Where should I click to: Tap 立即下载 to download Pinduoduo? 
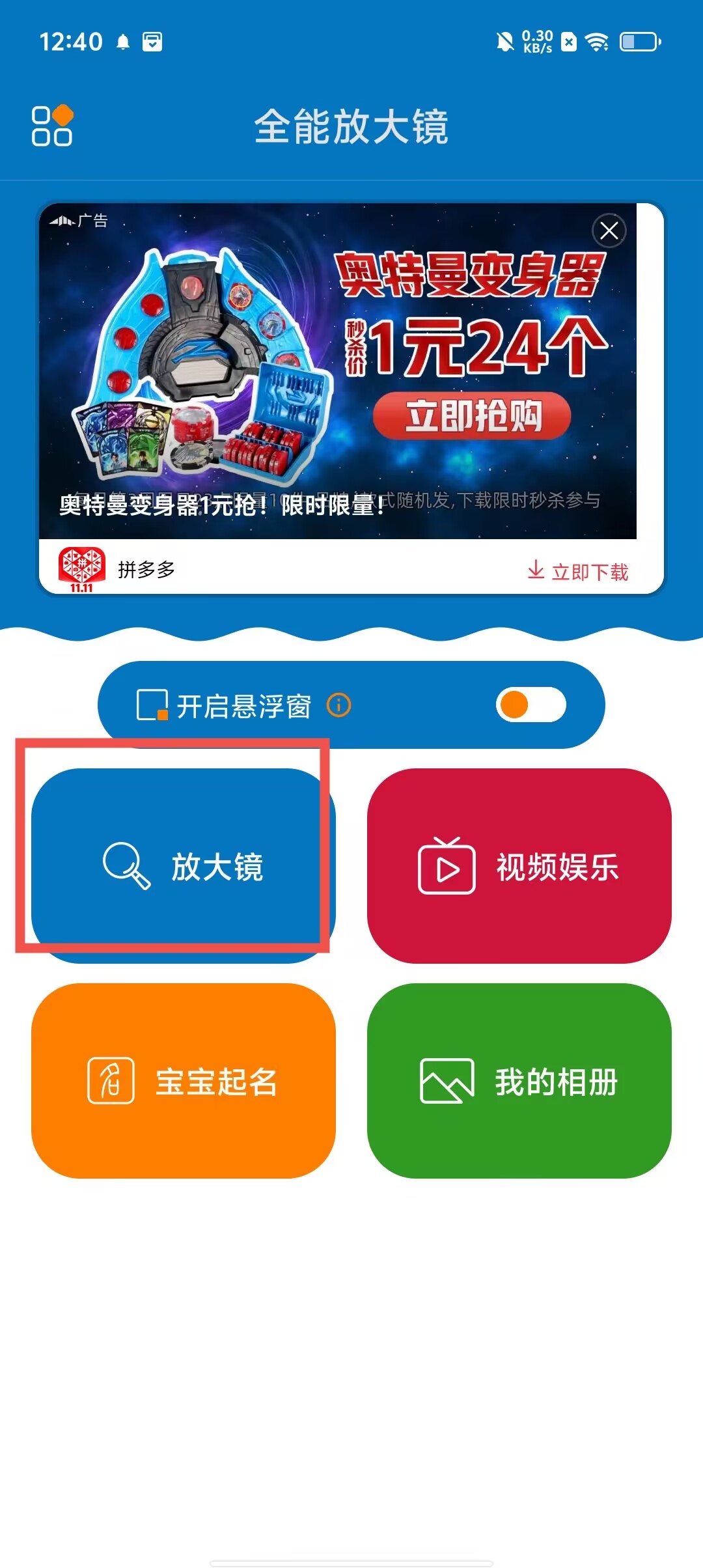click(x=578, y=571)
